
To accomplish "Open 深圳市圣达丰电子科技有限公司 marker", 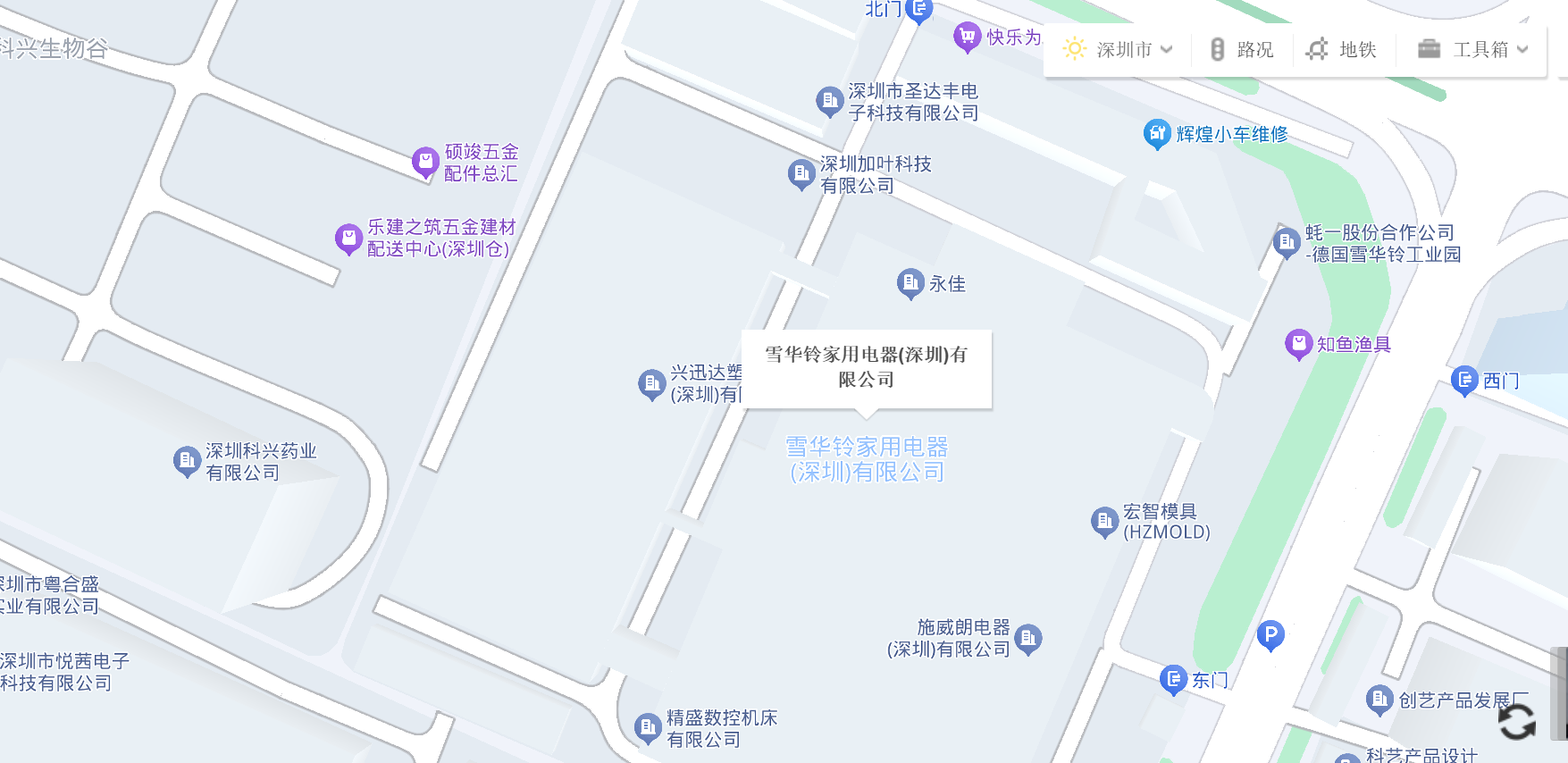I will [830, 101].
